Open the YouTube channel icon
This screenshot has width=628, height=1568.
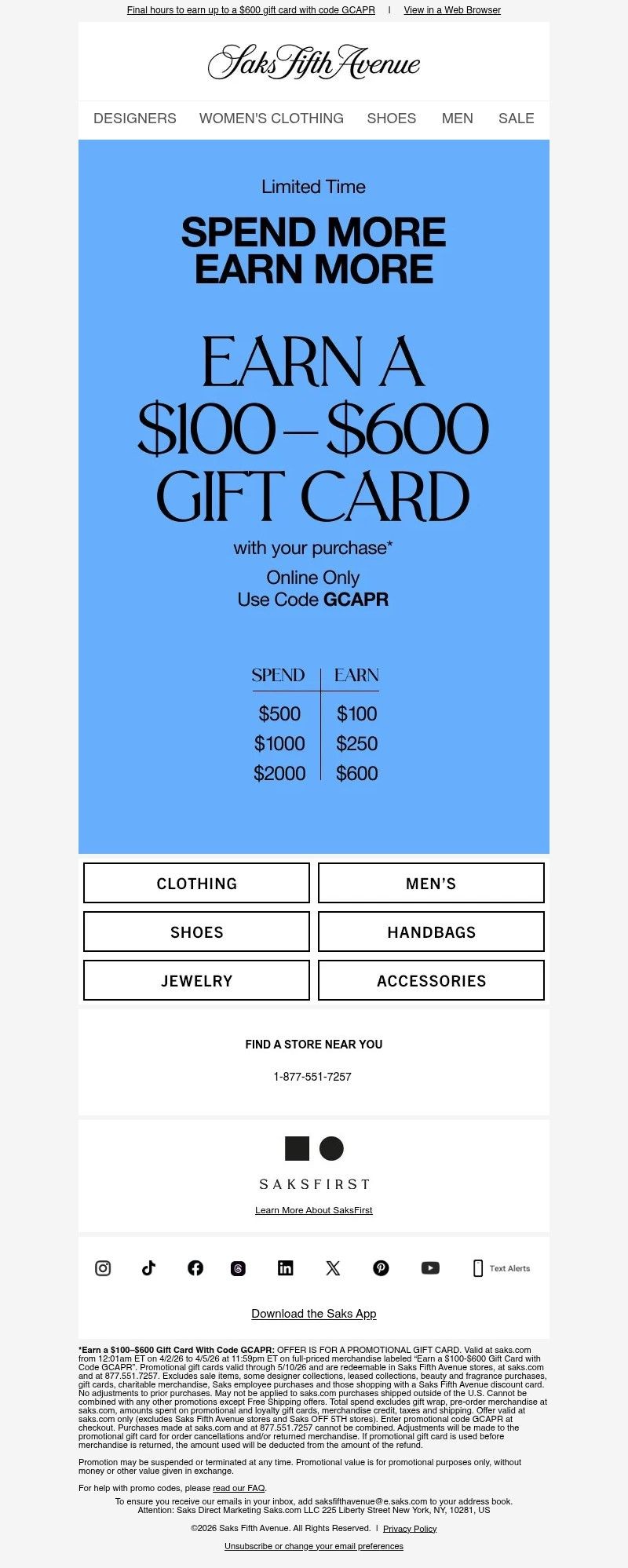pyautogui.click(x=430, y=1268)
